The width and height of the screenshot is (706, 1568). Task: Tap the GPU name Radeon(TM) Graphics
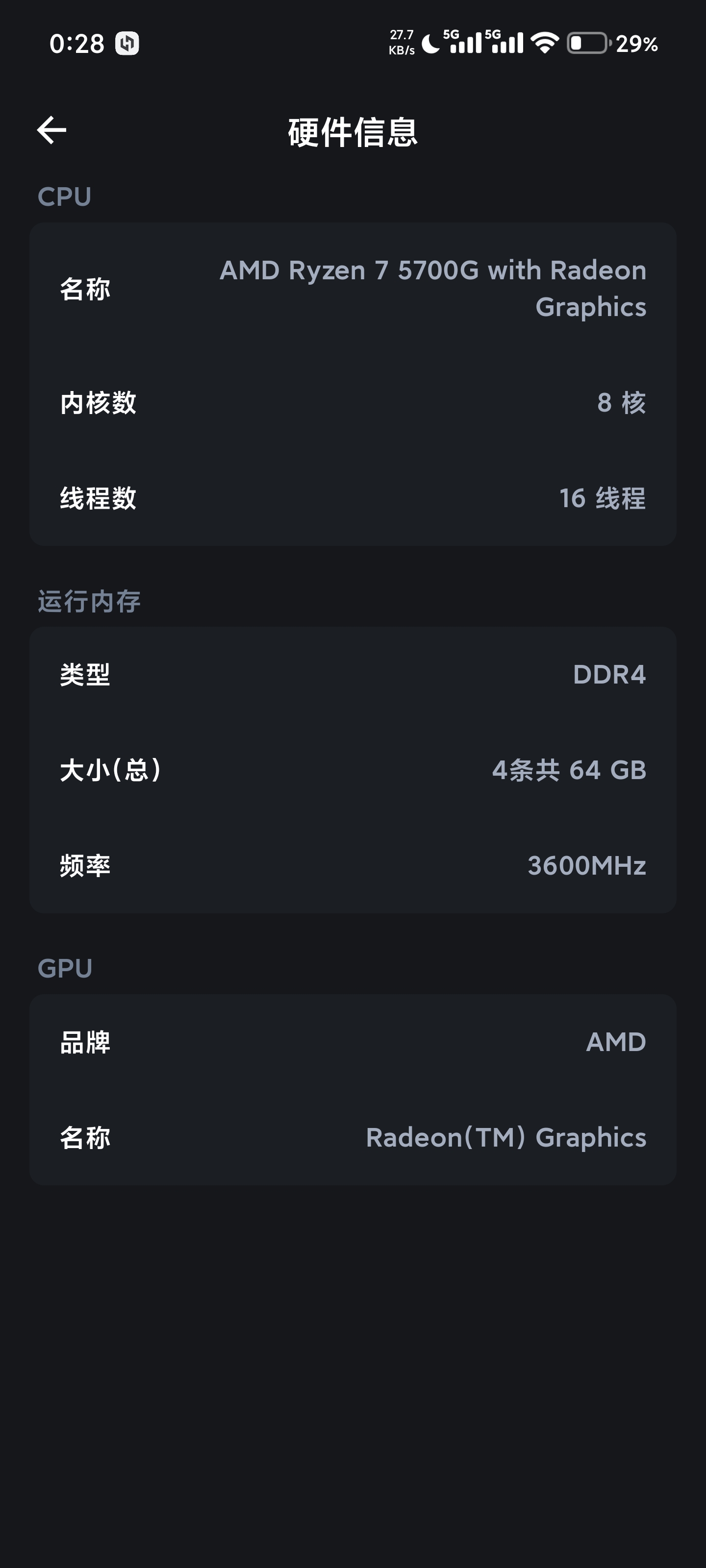[x=505, y=1137]
